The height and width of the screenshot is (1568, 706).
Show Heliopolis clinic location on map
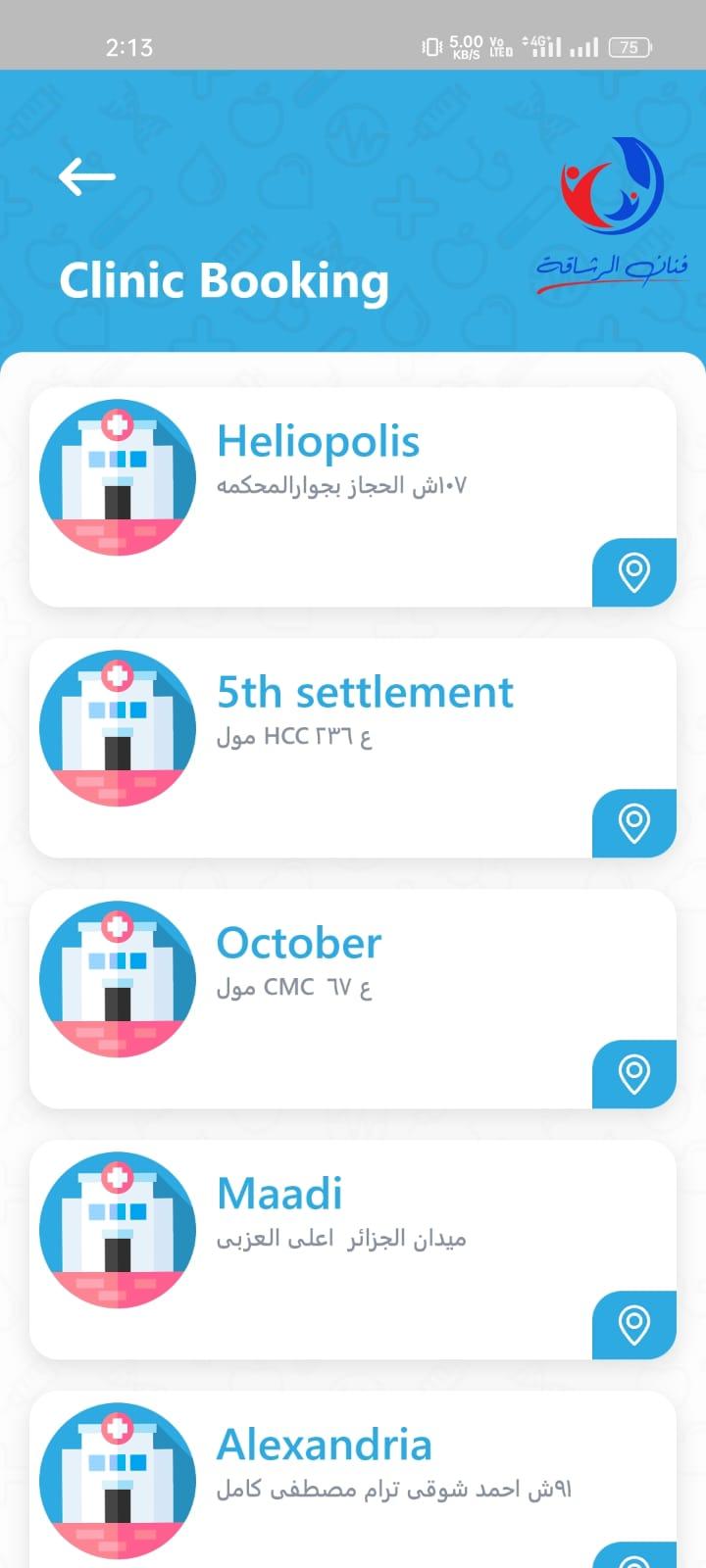634,572
